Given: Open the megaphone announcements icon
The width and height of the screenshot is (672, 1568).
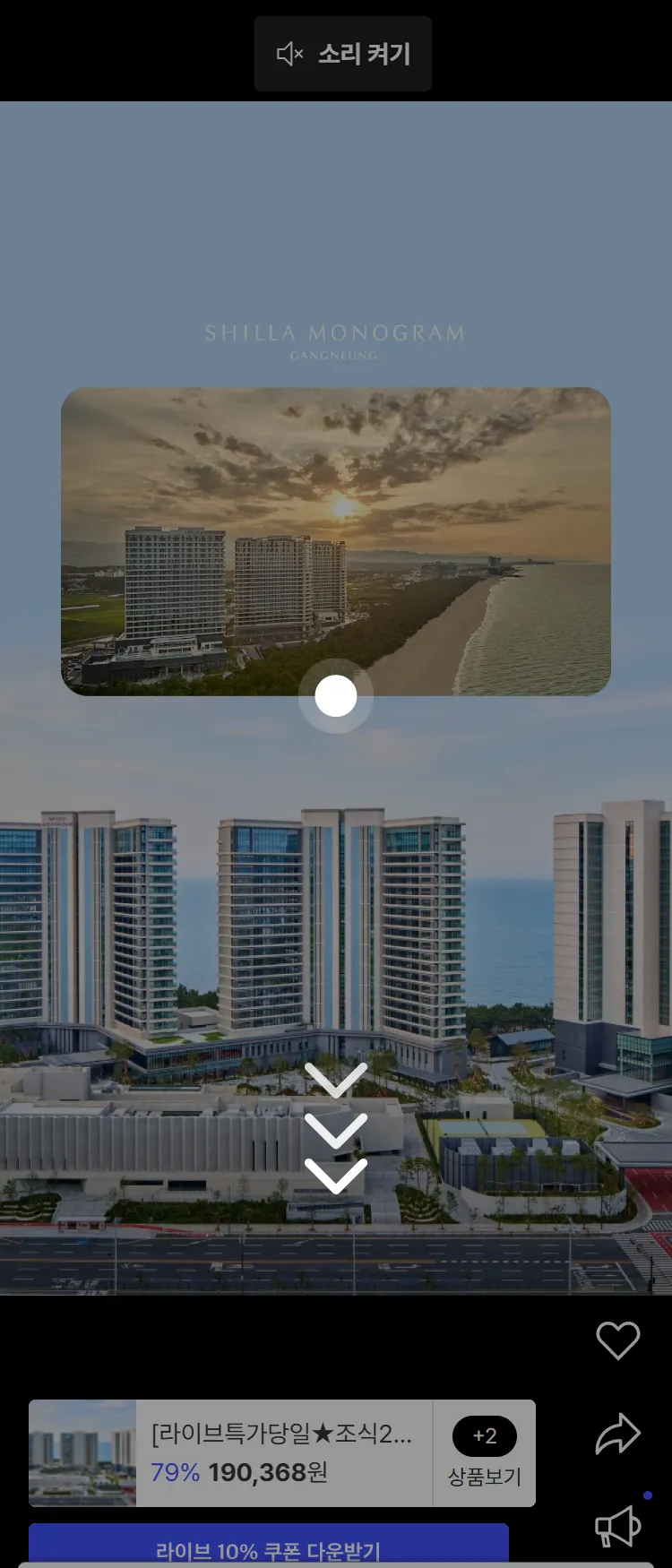Looking at the screenshot, I should [618, 1528].
